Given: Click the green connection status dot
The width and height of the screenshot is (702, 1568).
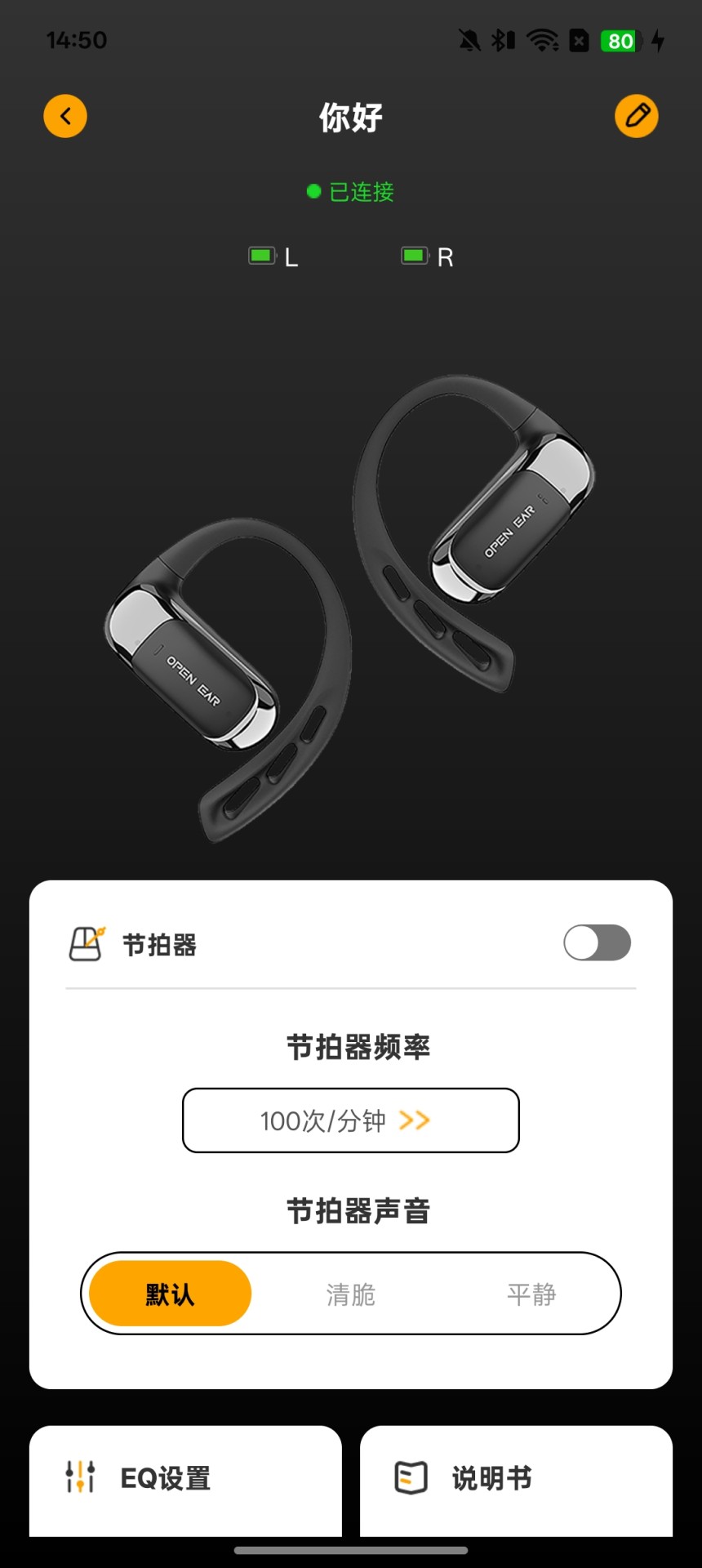Looking at the screenshot, I should (313, 192).
